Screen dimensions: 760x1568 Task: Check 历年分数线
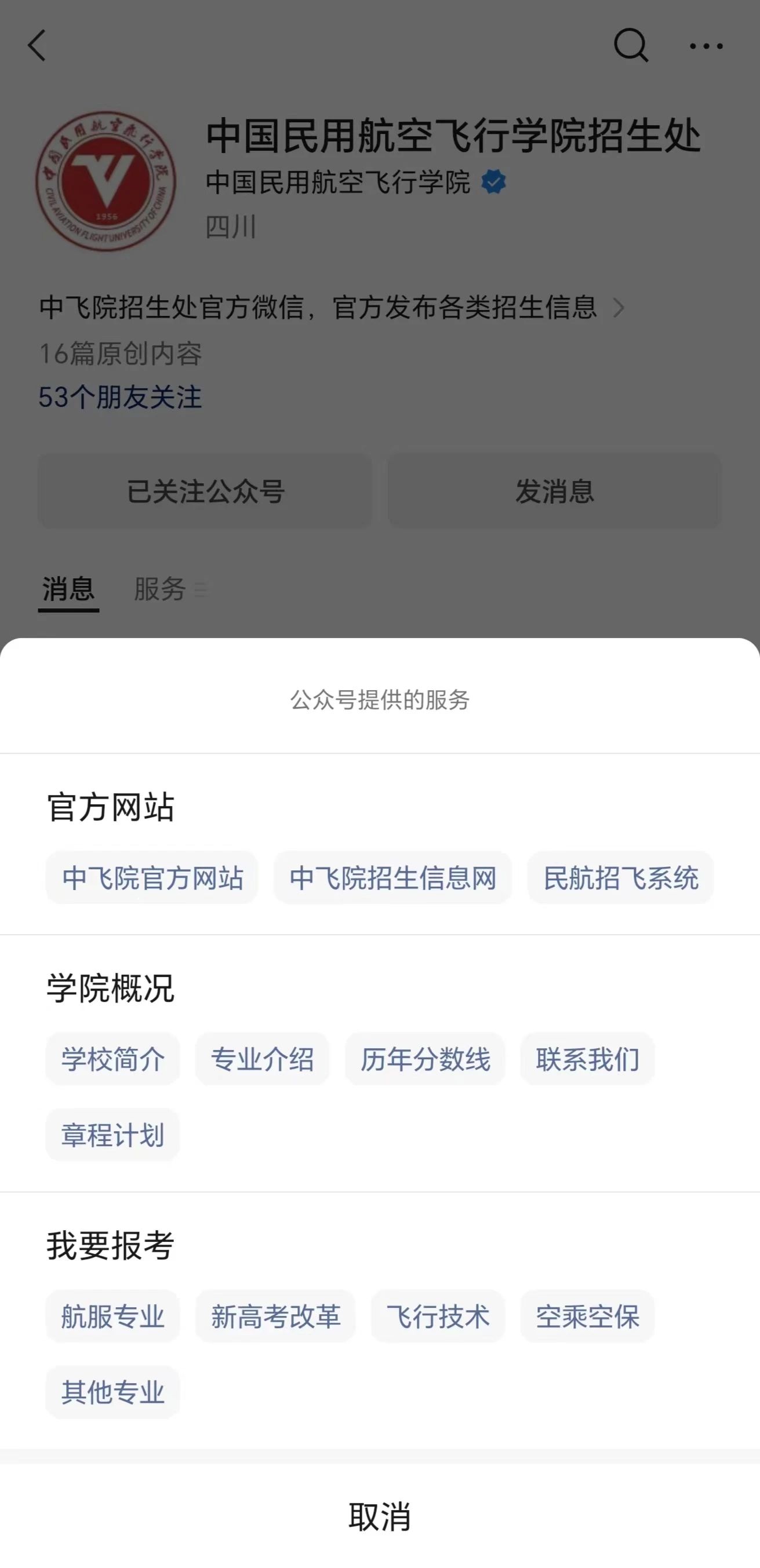point(425,1059)
